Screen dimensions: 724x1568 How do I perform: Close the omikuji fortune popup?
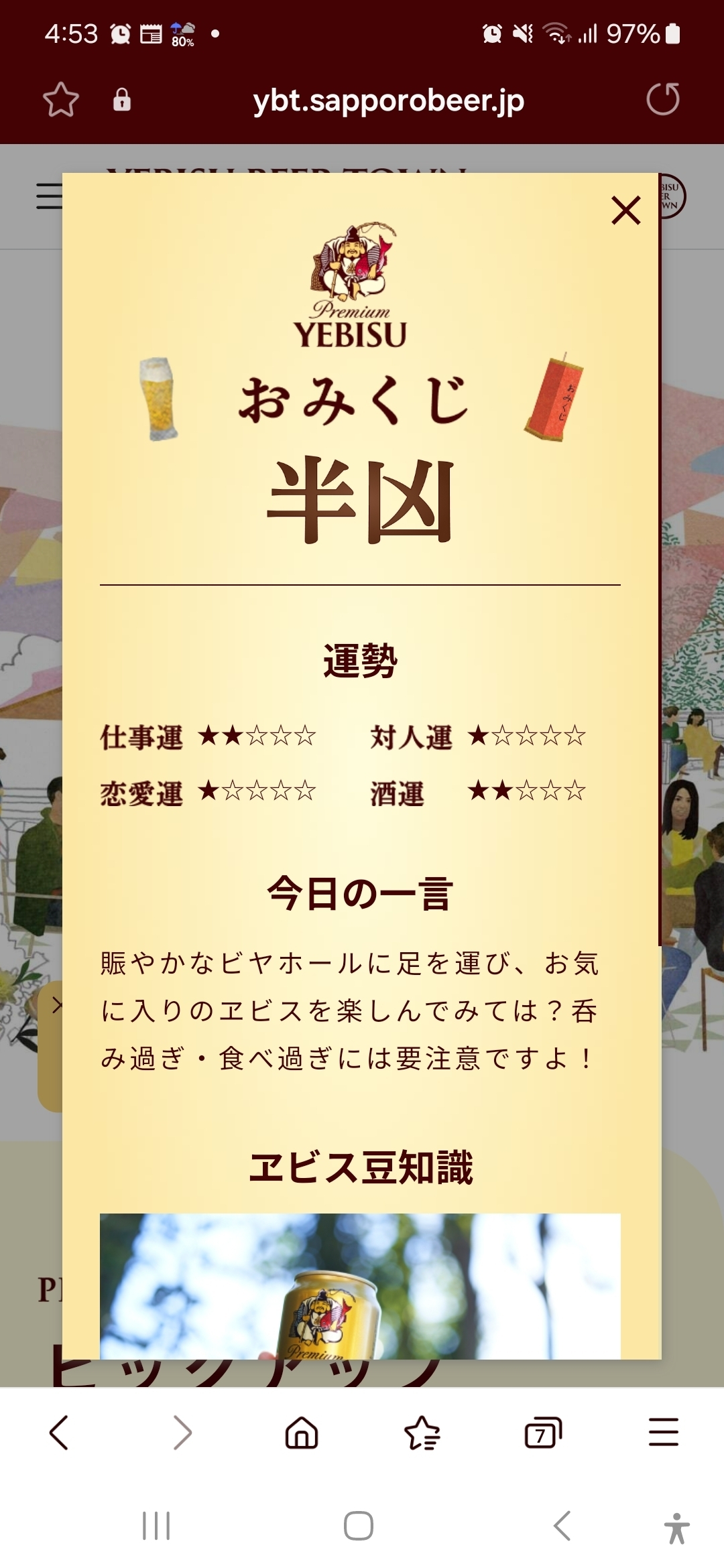[626, 210]
